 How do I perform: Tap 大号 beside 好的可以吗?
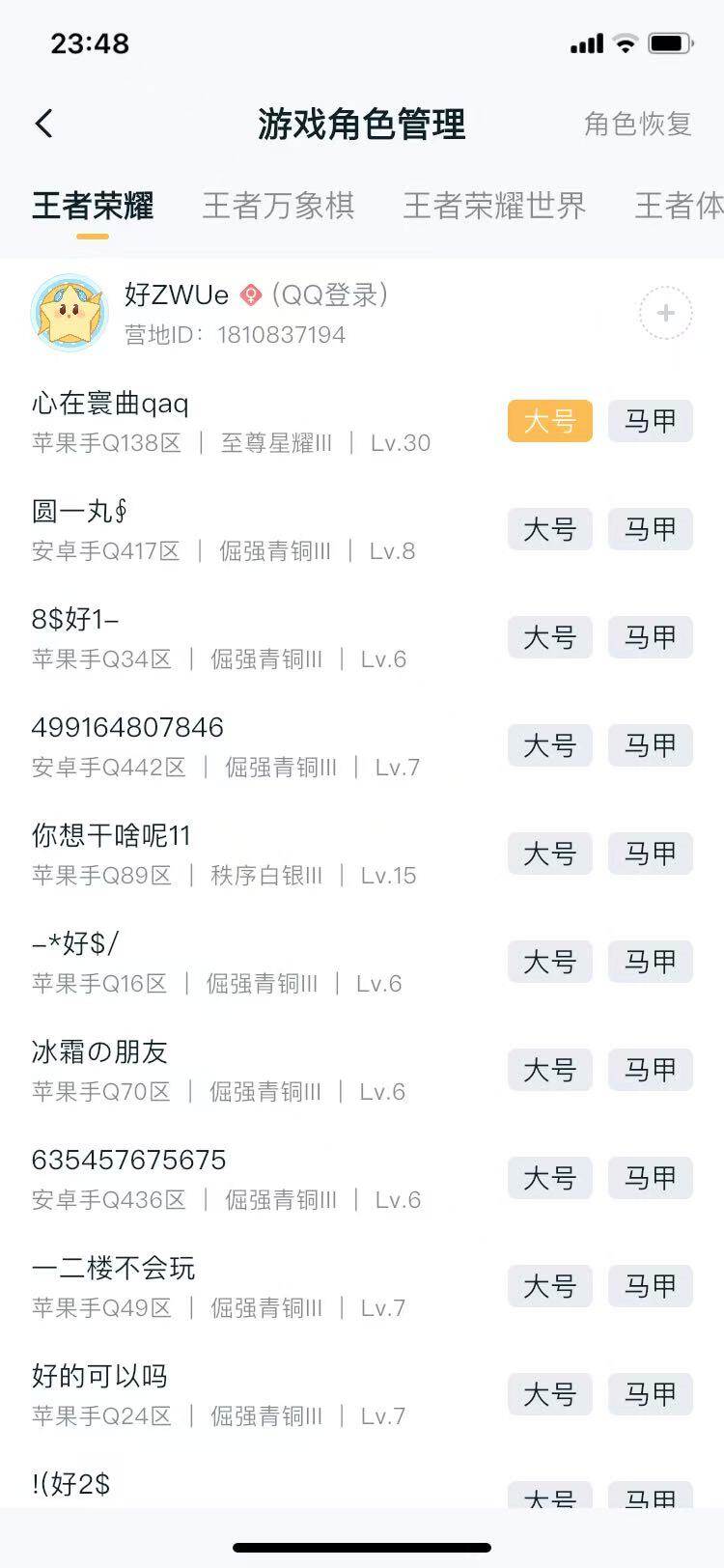point(548,1394)
